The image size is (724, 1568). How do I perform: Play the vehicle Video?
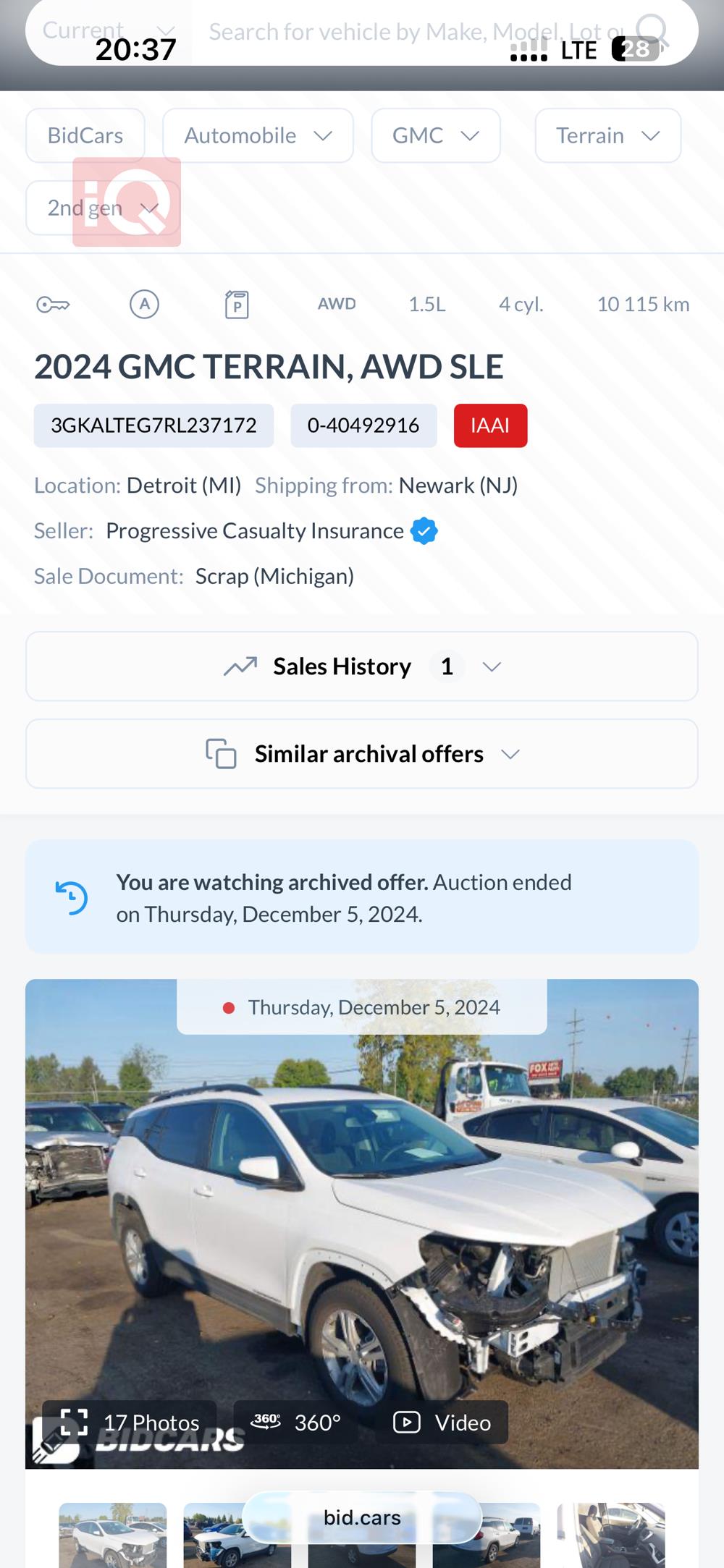coord(442,1423)
